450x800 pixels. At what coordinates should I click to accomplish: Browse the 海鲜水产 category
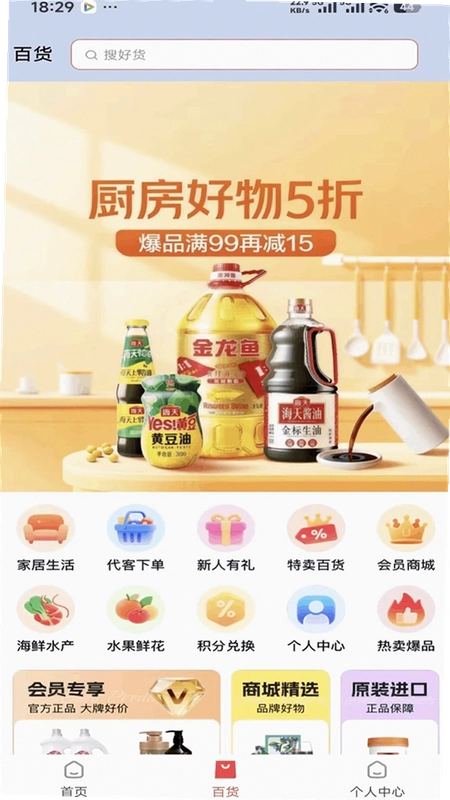(45, 619)
